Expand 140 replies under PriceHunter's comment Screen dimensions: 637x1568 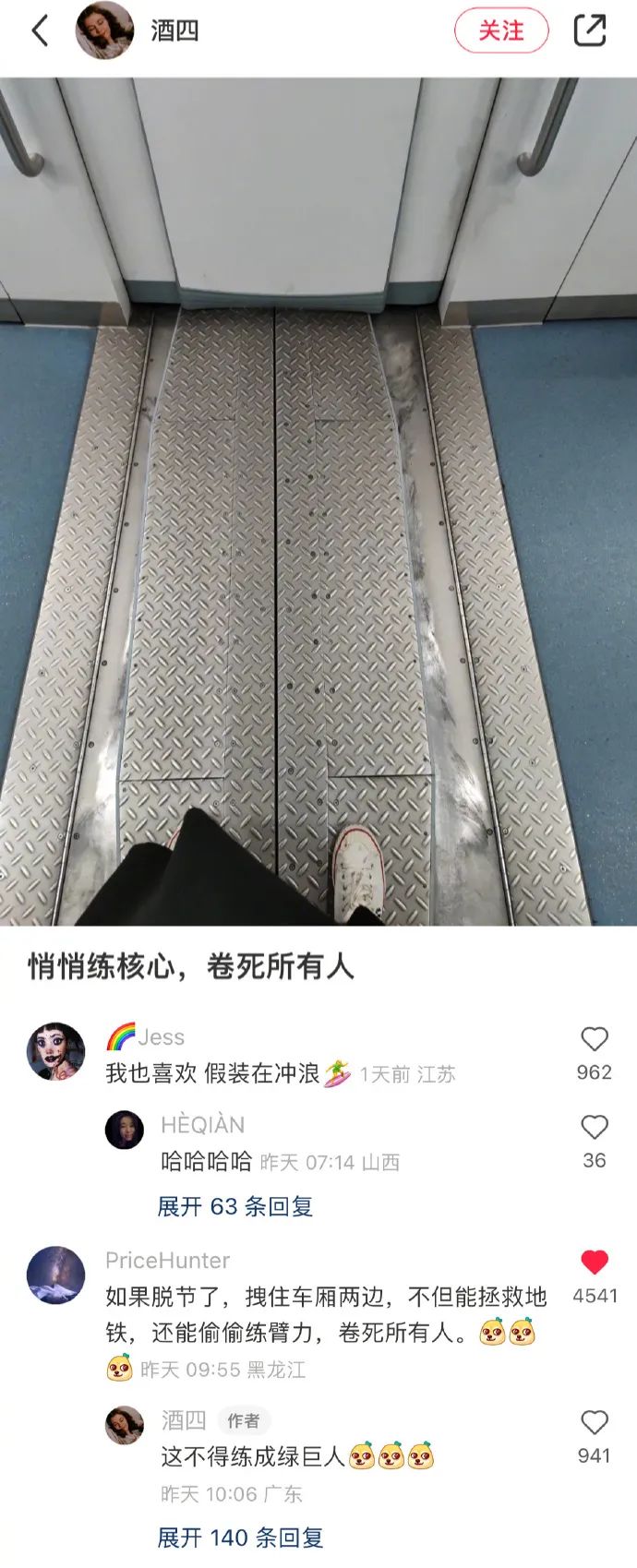240,1538
